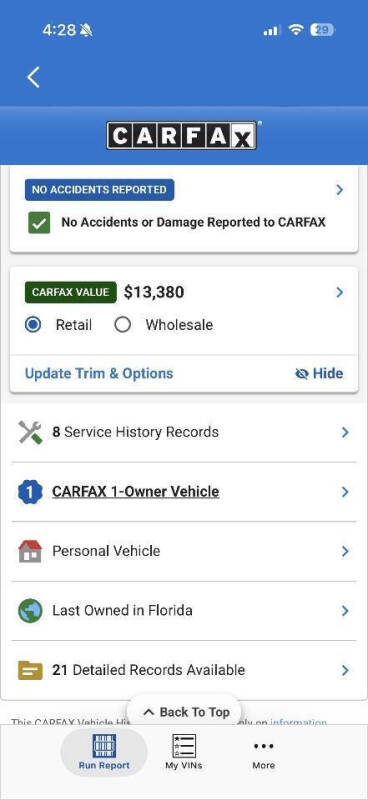Switch to the Run Report tab

(104, 752)
